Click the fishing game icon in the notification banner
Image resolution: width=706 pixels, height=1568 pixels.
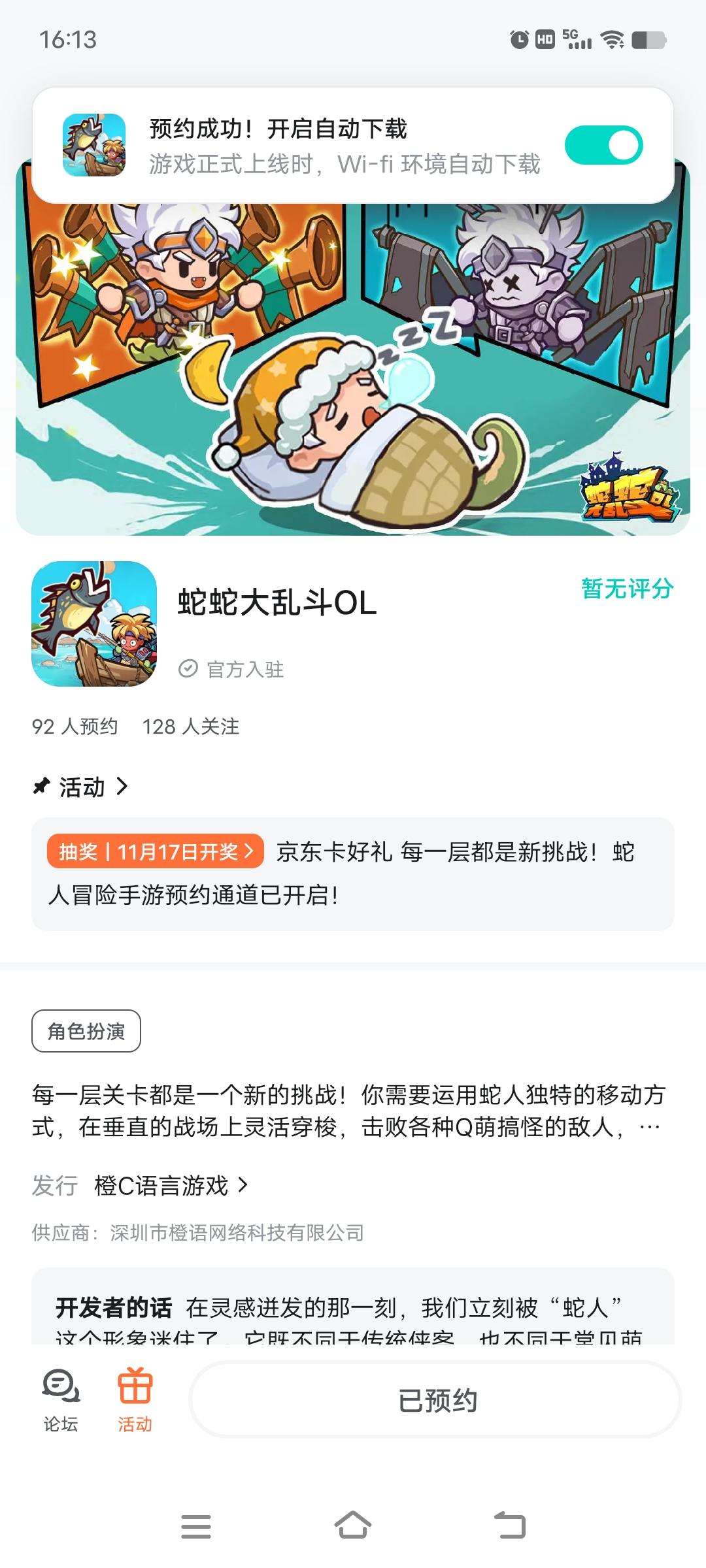point(92,144)
